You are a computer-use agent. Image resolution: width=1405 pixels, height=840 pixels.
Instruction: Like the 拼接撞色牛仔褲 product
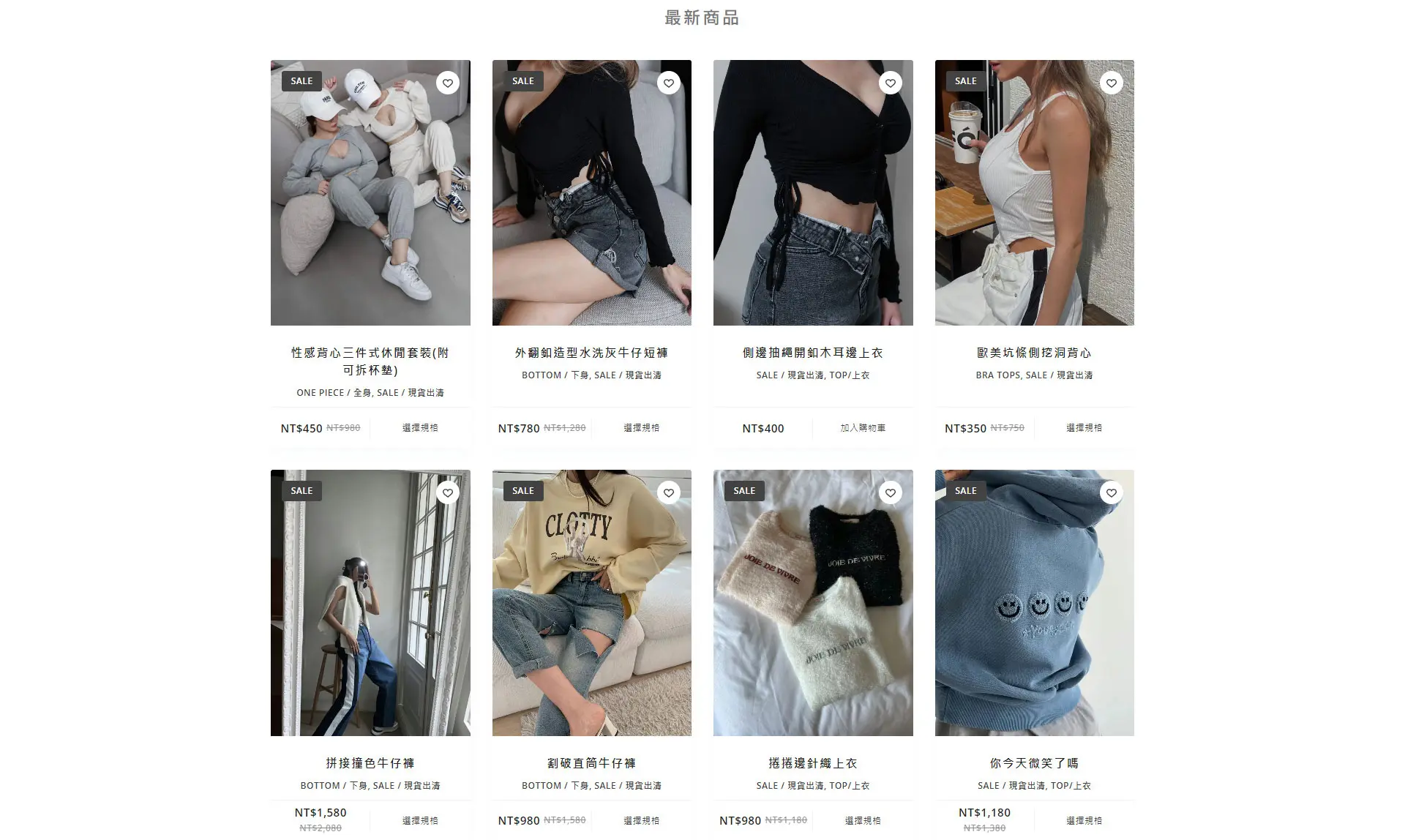[448, 493]
